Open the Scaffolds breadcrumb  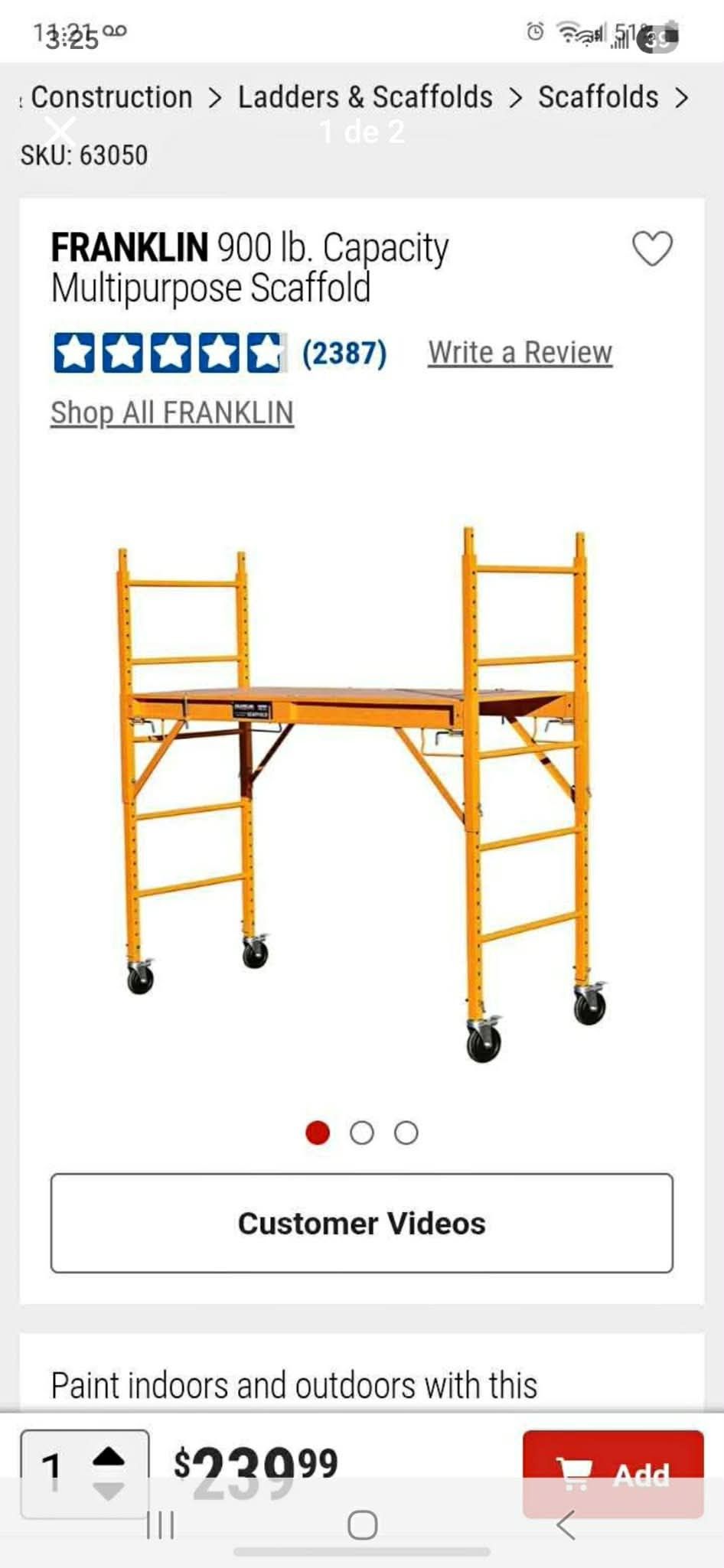tap(598, 97)
